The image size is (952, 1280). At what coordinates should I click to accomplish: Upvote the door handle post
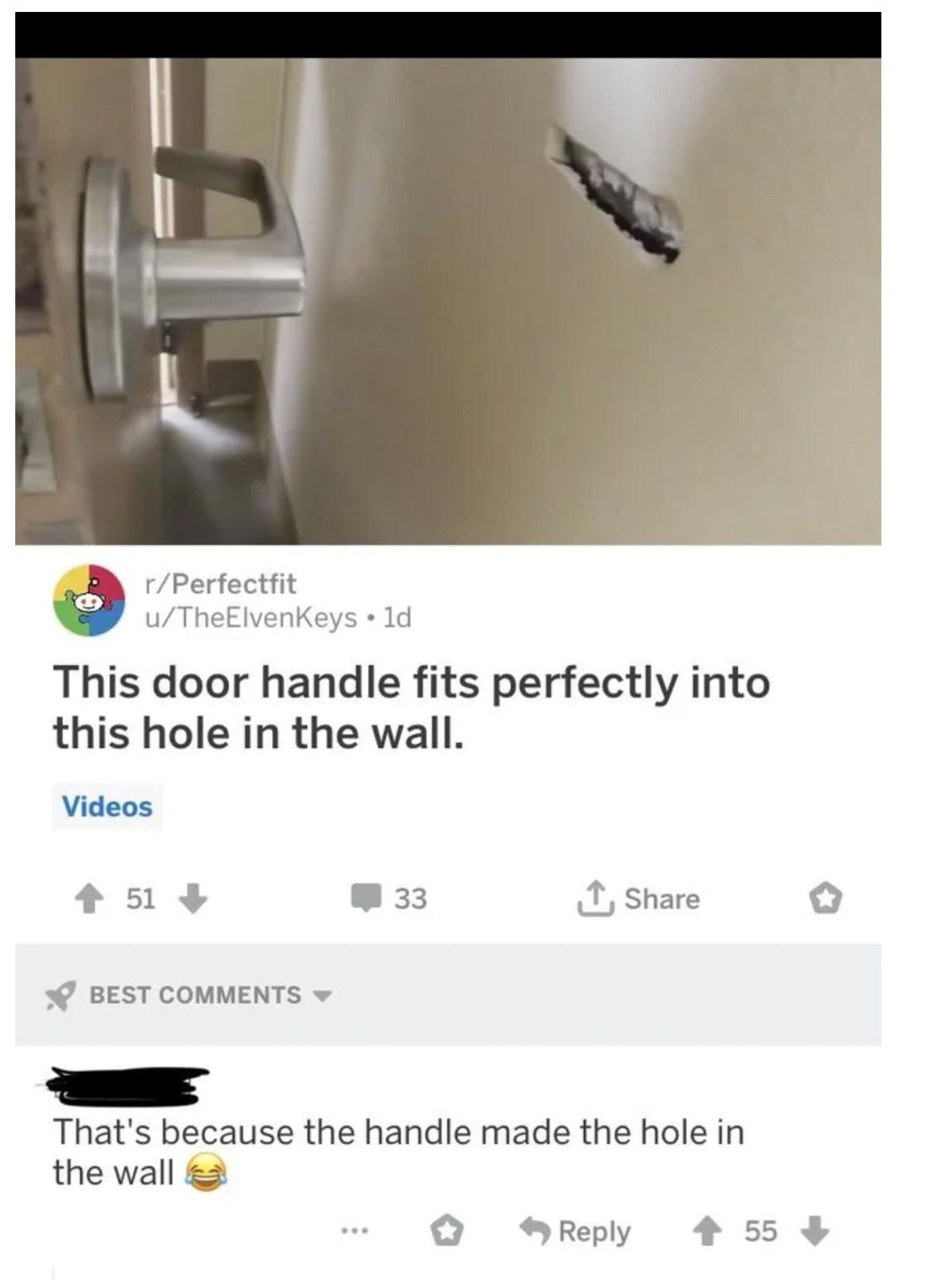(x=88, y=898)
